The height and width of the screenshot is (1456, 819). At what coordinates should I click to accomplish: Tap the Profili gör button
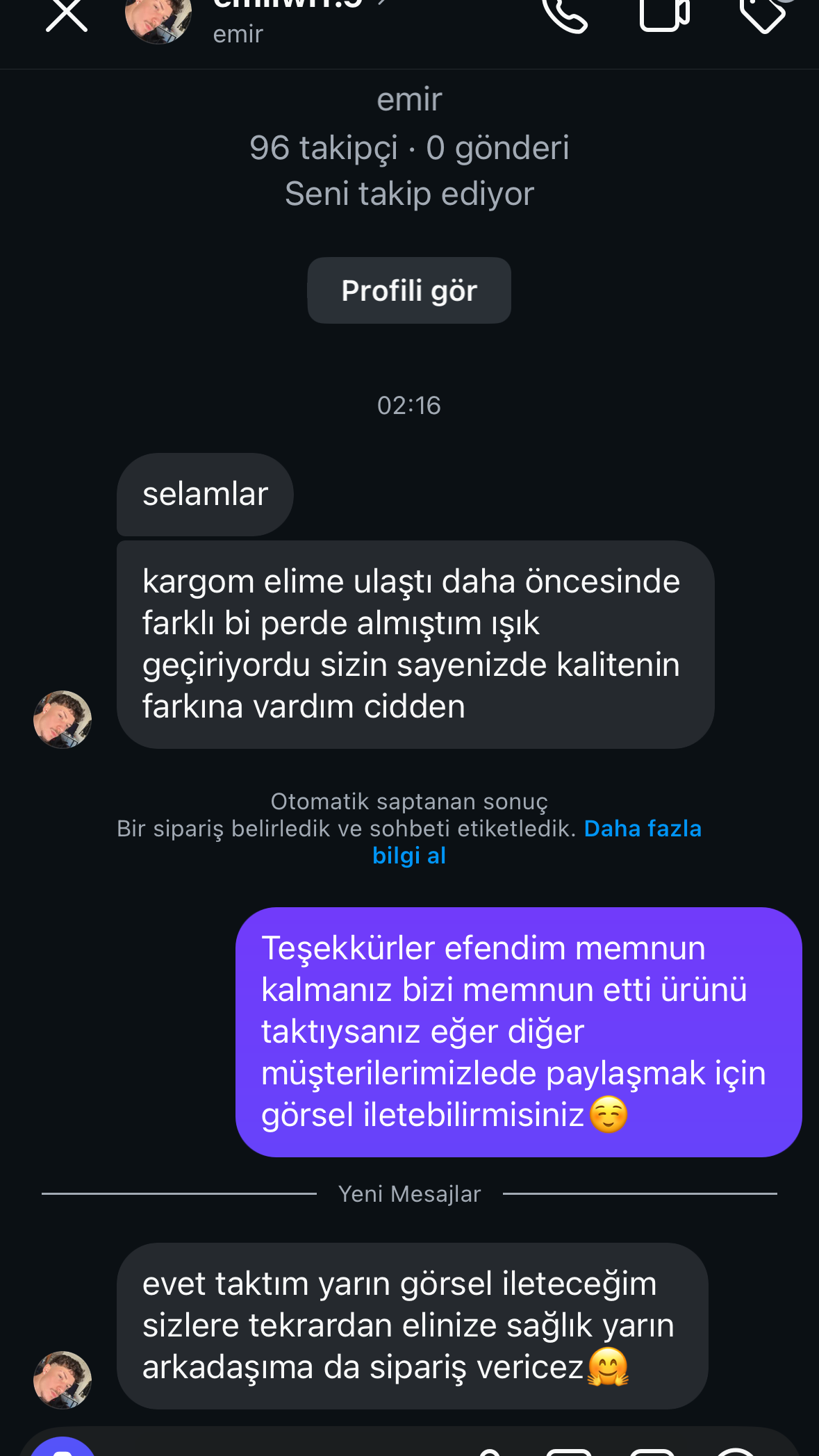coord(409,290)
